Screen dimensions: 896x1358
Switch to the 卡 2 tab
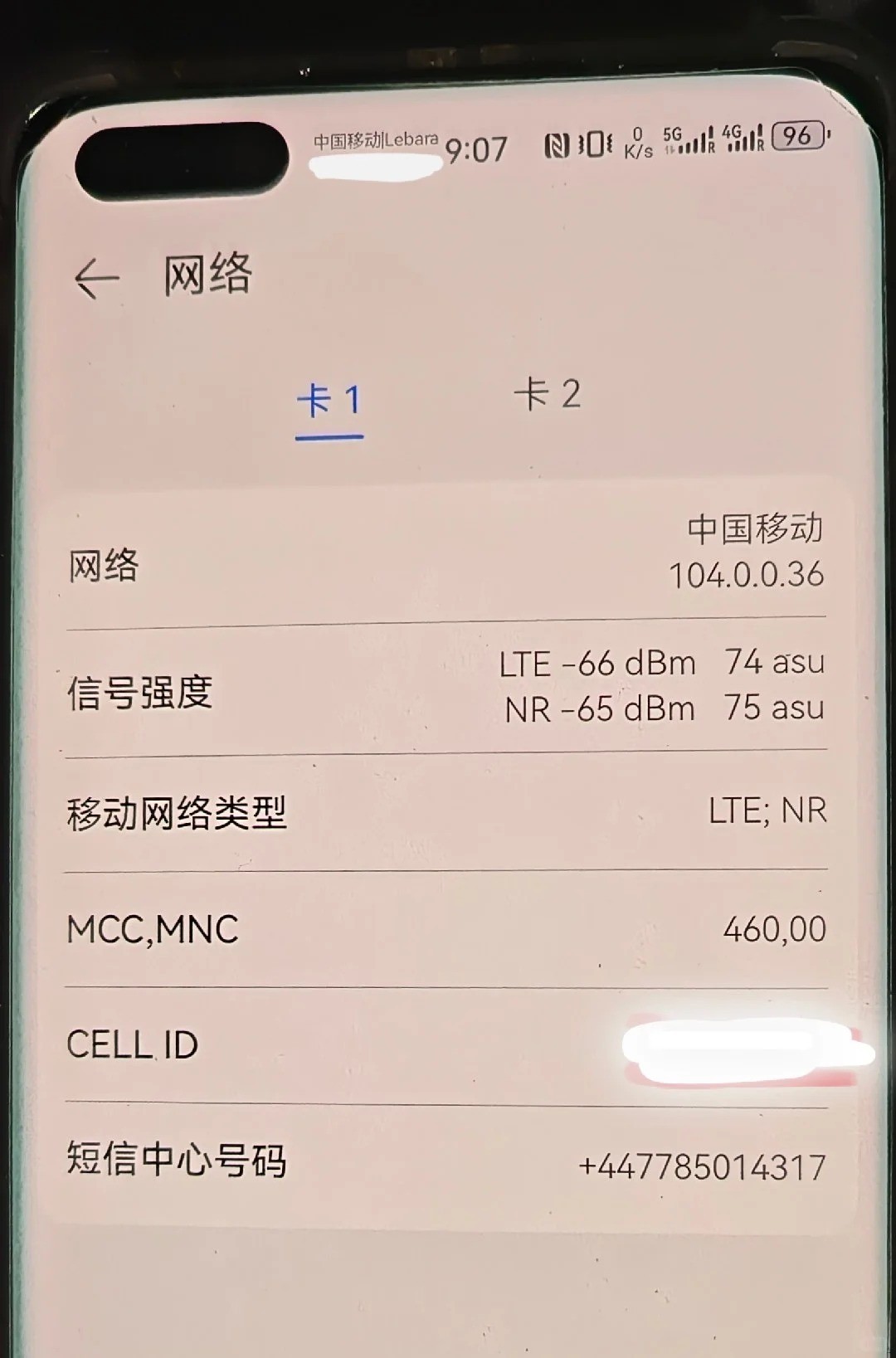coord(547,394)
